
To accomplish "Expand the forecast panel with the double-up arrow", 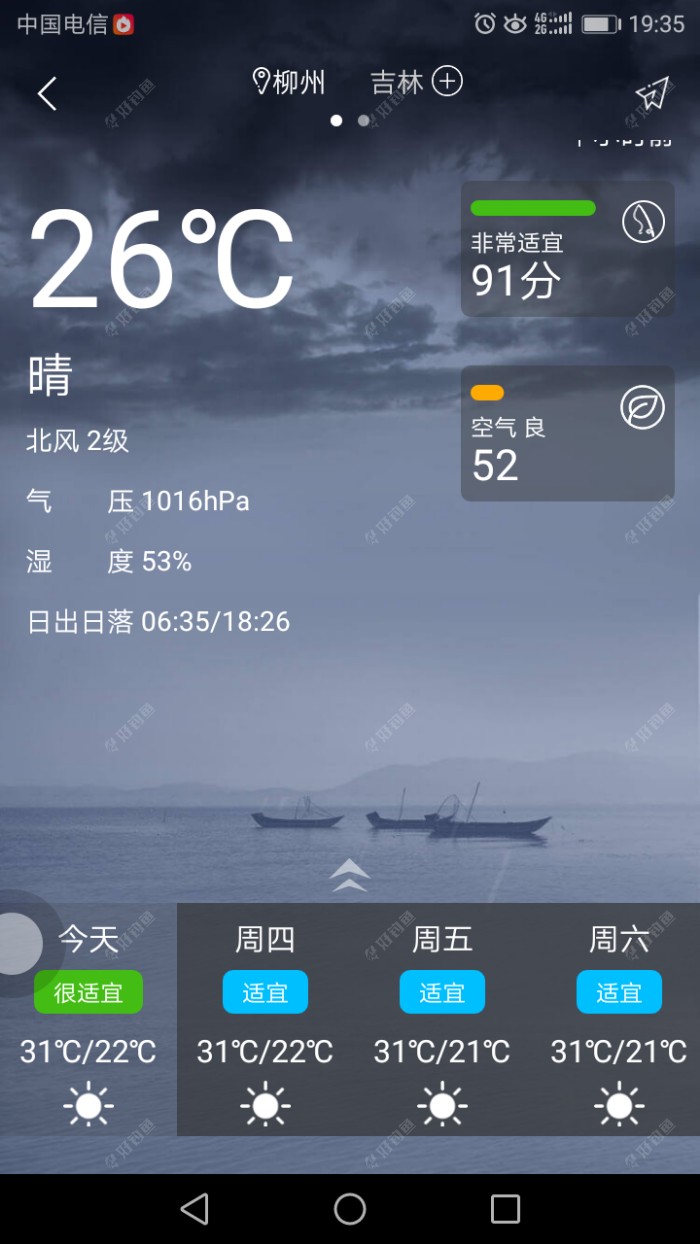I will (x=349, y=874).
